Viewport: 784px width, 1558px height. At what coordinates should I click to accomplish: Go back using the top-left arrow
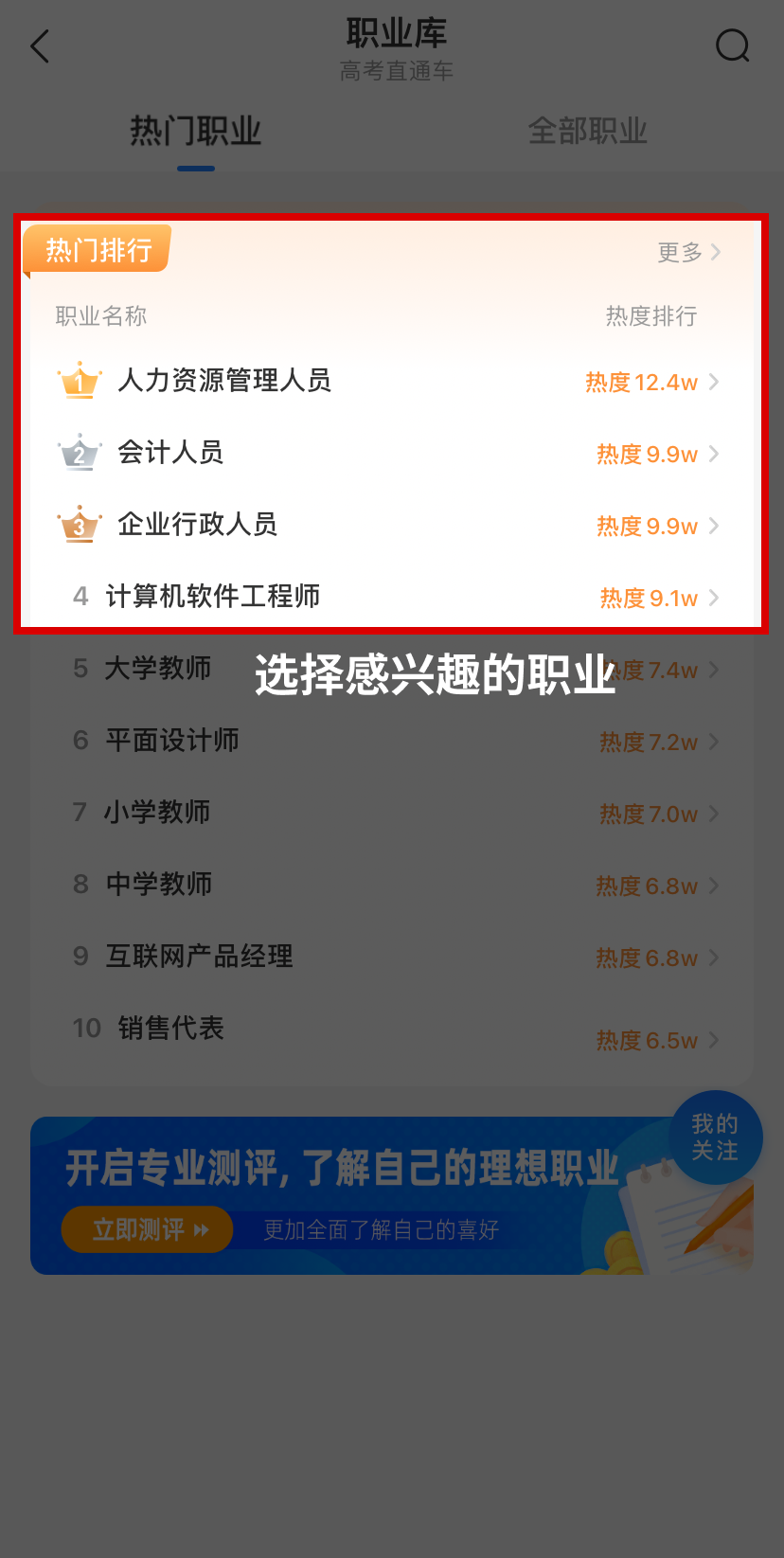pyautogui.click(x=40, y=46)
